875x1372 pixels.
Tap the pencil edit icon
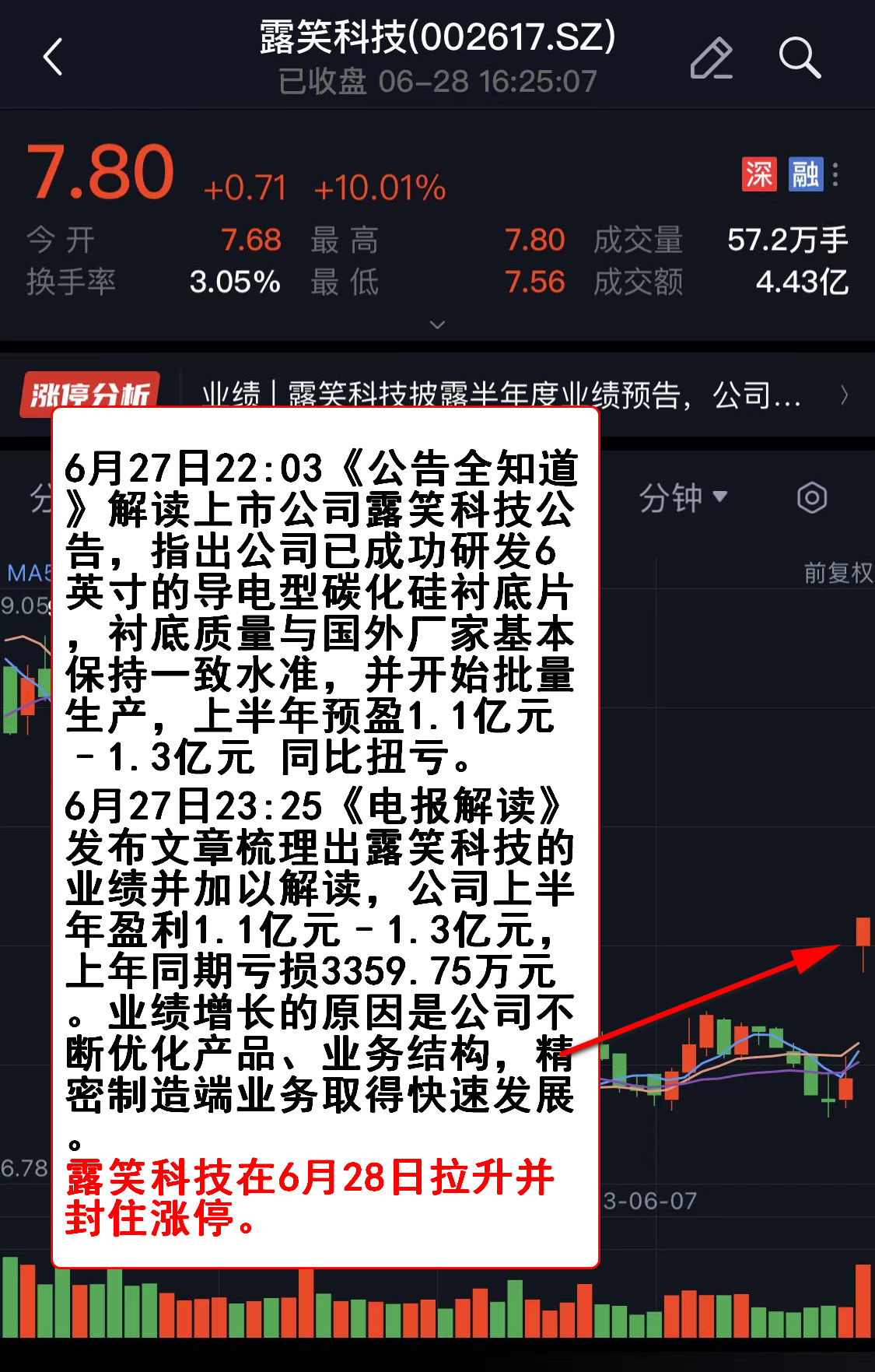coord(711,58)
